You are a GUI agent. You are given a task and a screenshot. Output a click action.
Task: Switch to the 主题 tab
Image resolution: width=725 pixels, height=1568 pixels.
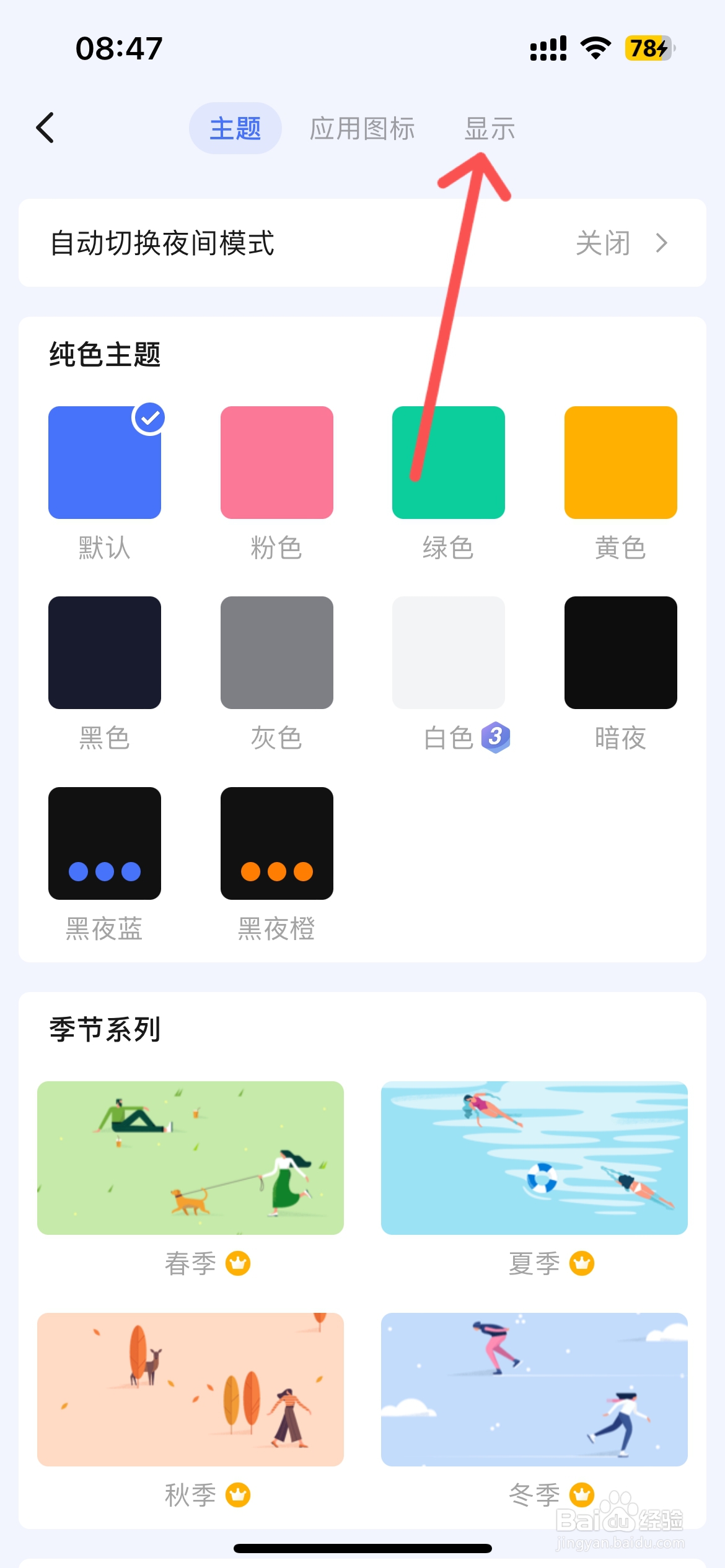pos(235,128)
